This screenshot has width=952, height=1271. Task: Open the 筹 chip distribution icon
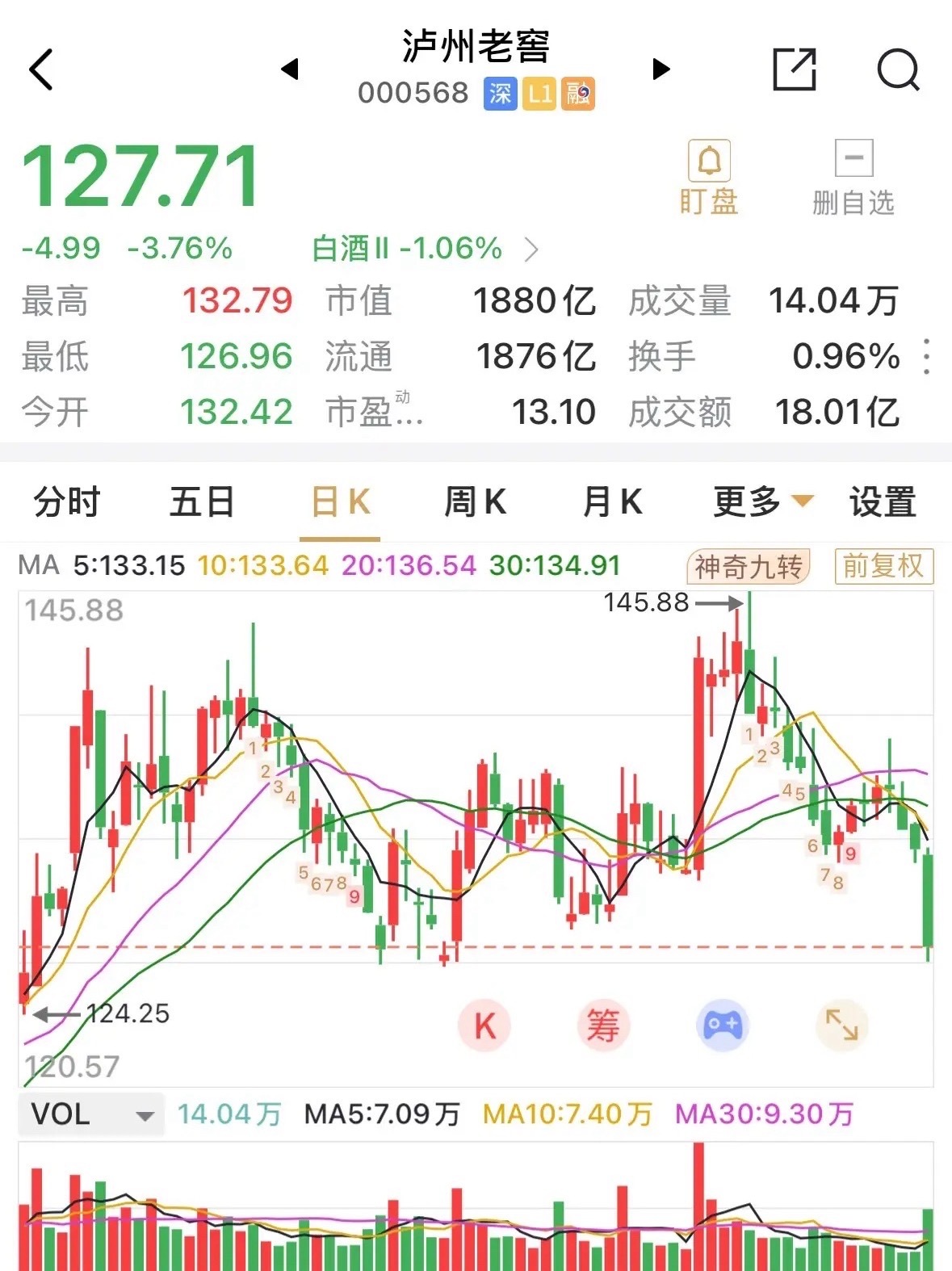tap(605, 1024)
